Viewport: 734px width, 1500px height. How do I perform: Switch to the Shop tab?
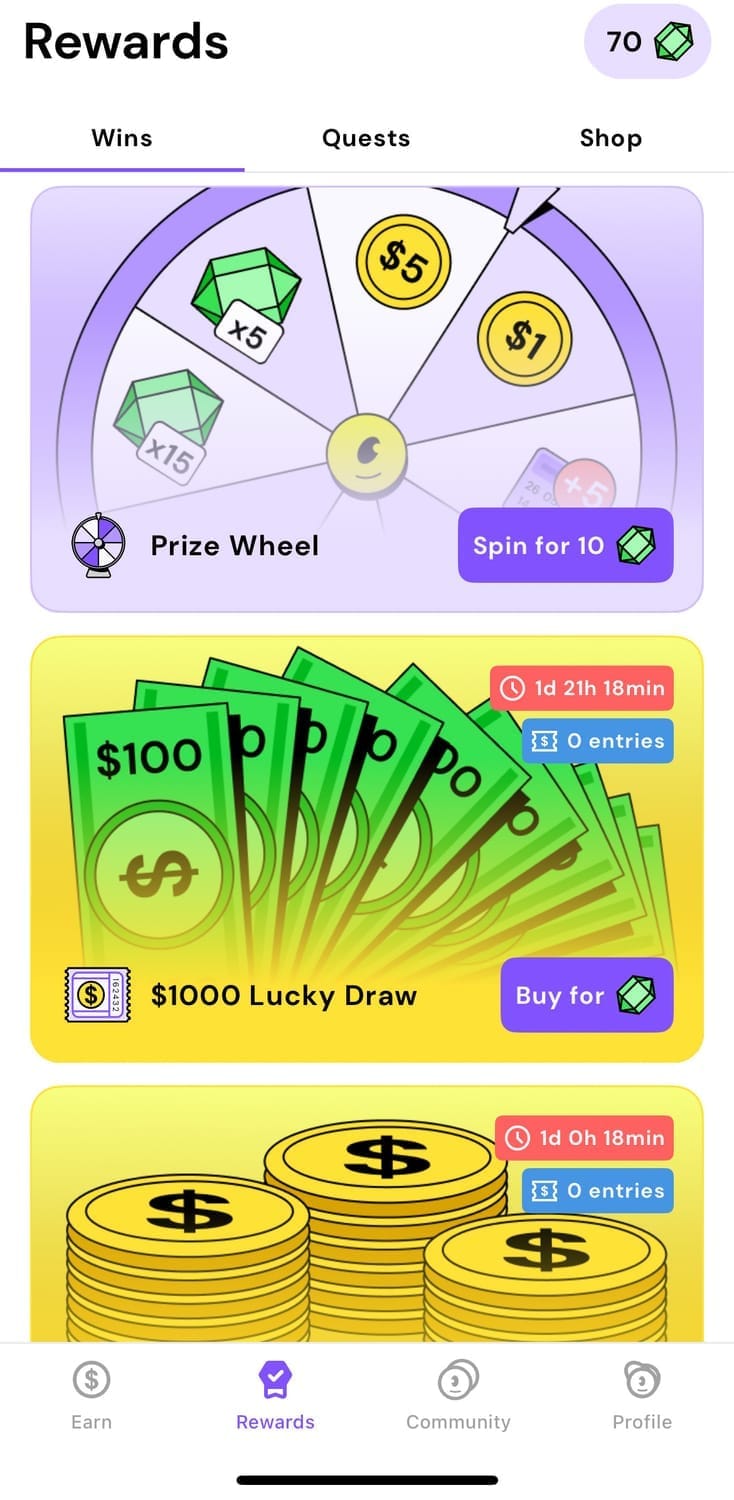pyautogui.click(x=610, y=138)
